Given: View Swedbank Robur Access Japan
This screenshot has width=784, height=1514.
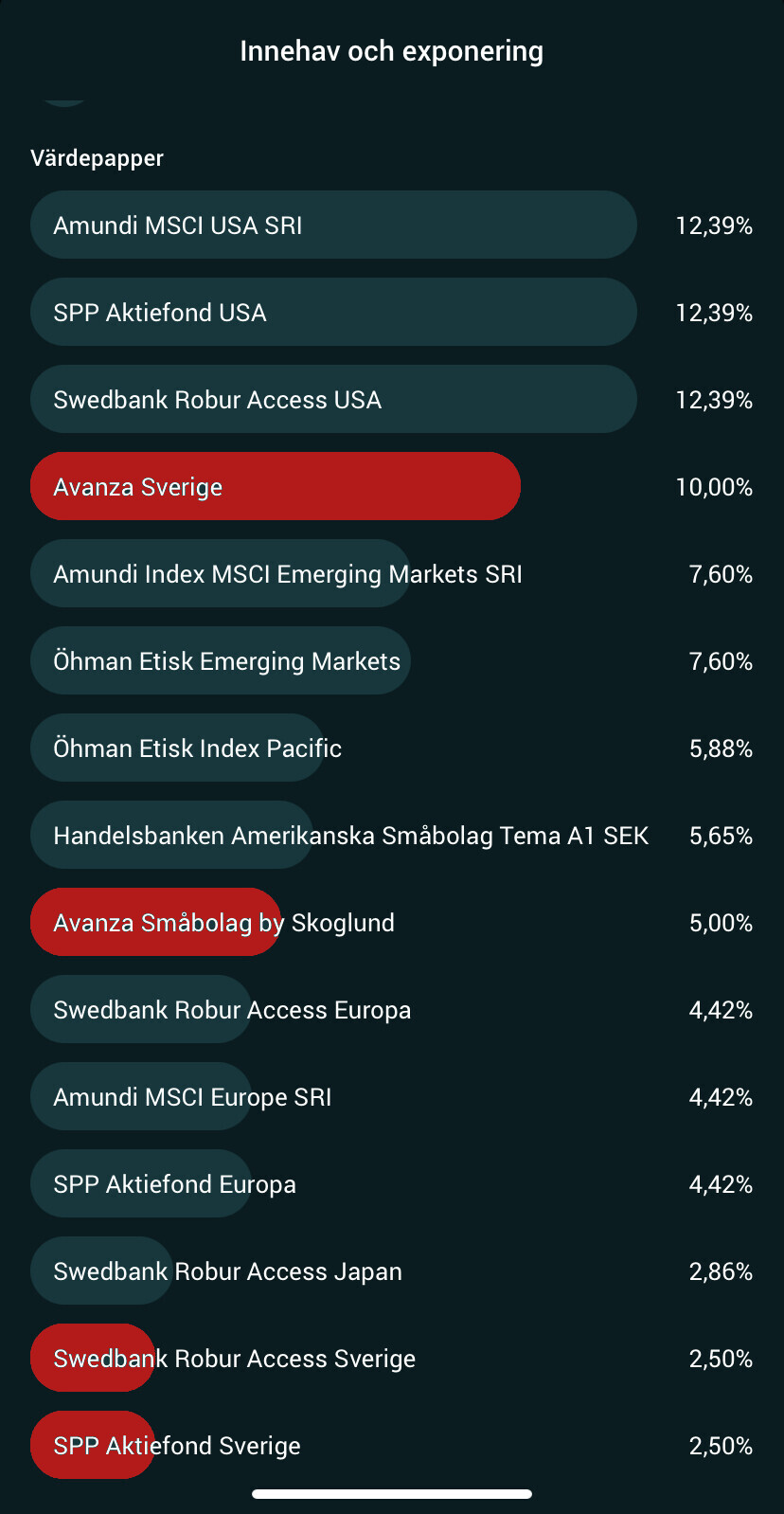Looking at the screenshot, I should (x=227, y=1271).
